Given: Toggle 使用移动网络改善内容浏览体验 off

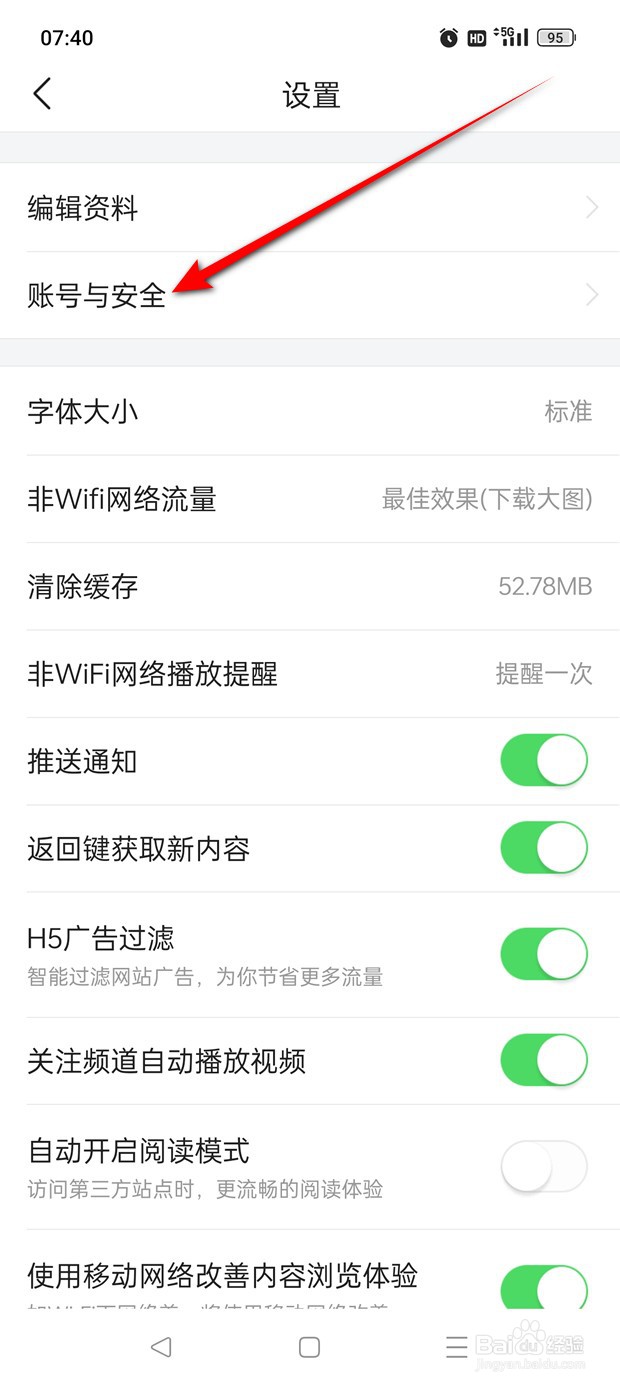Looking at the screenshot, I should (x=544, y=1288).
